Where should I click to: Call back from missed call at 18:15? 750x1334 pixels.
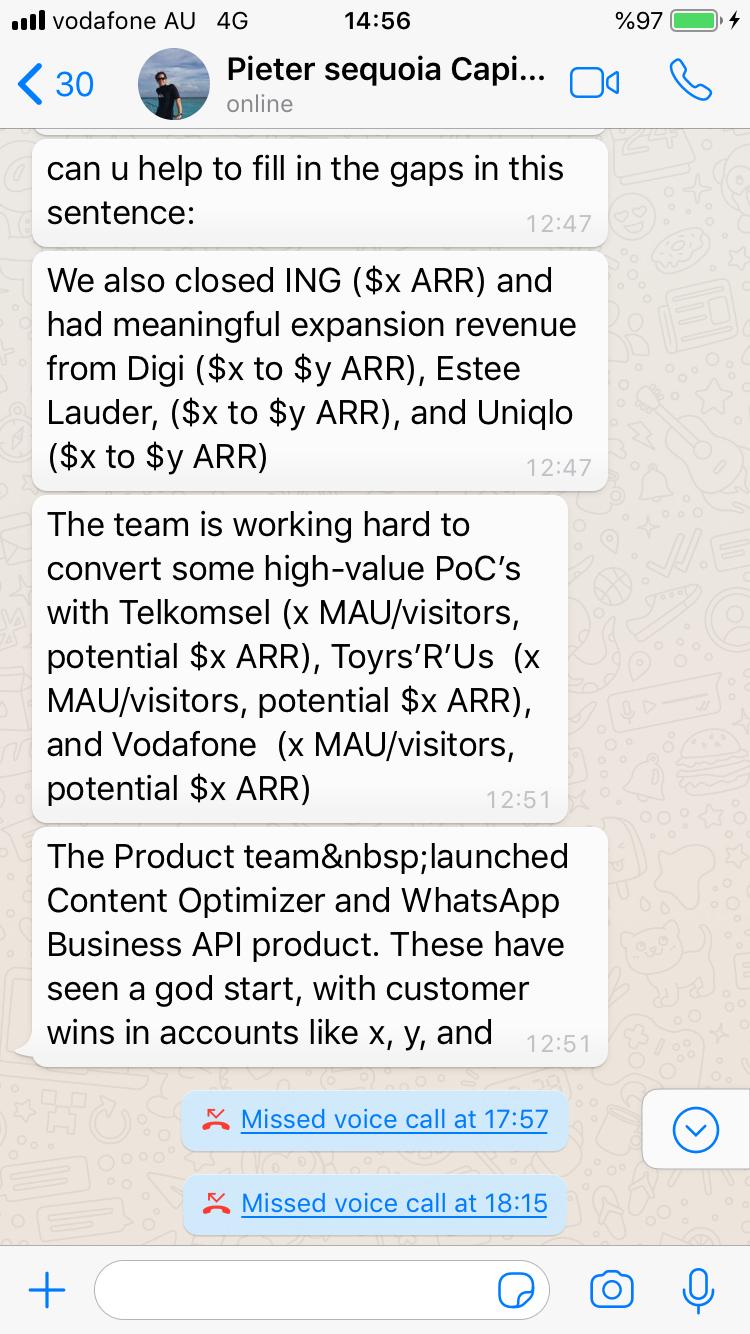[394, 1202]
